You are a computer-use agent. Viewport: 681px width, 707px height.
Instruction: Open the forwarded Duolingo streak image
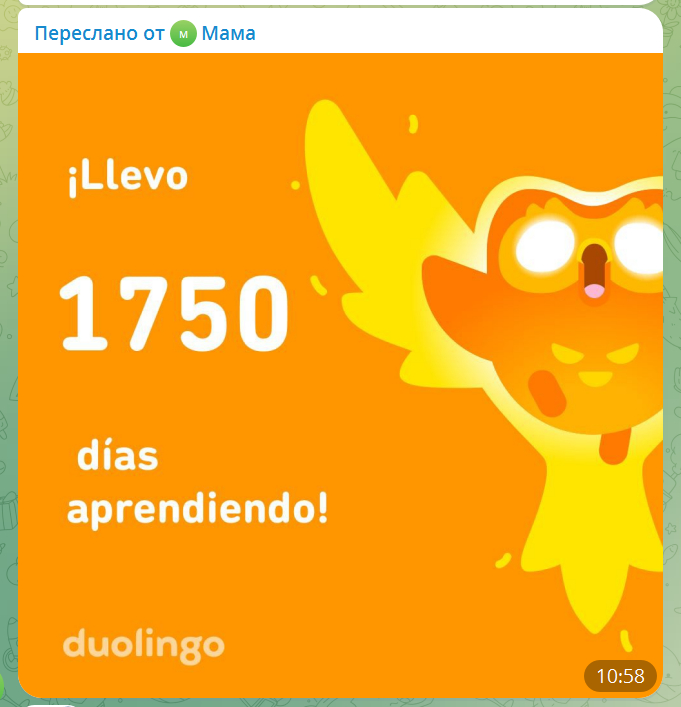pyautogui.click(x=340, y=375)
